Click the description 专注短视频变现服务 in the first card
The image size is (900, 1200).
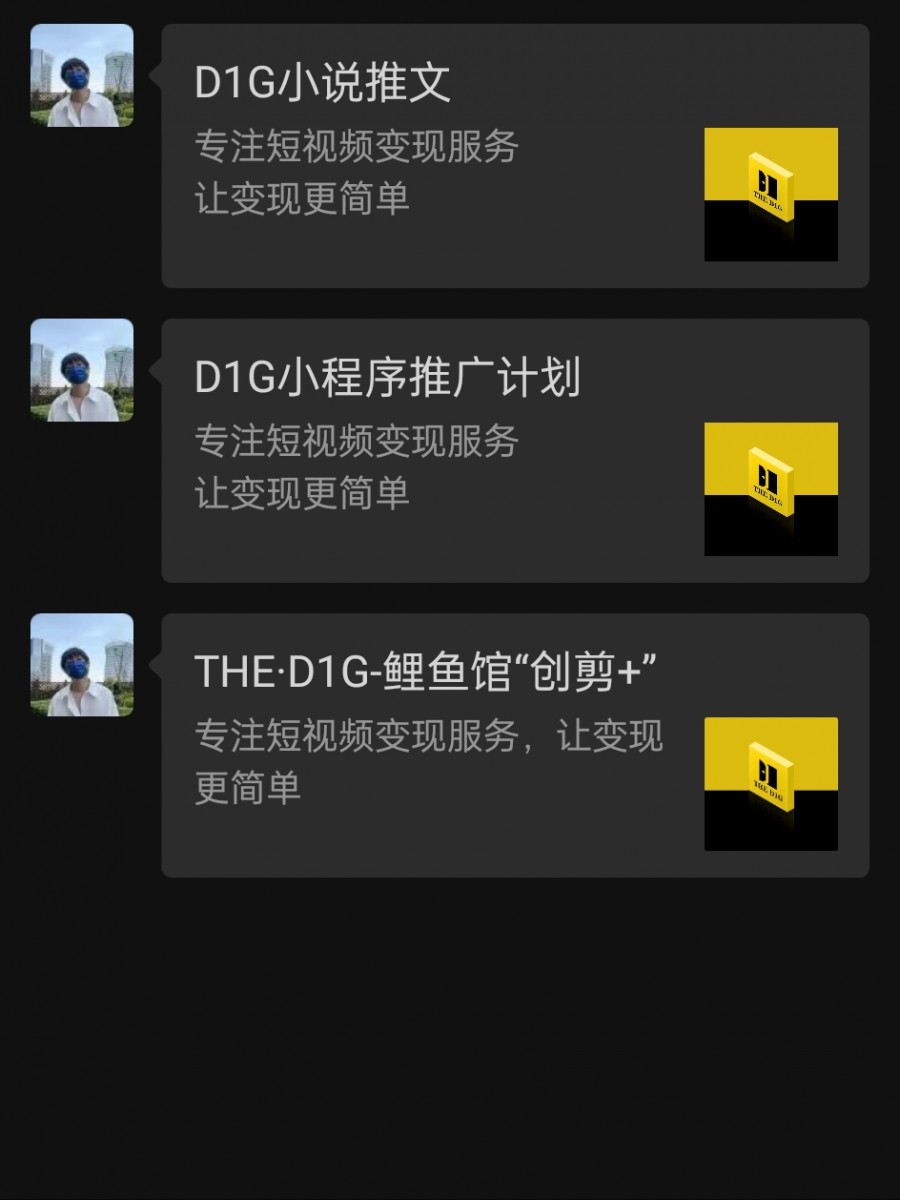(355, 150)
